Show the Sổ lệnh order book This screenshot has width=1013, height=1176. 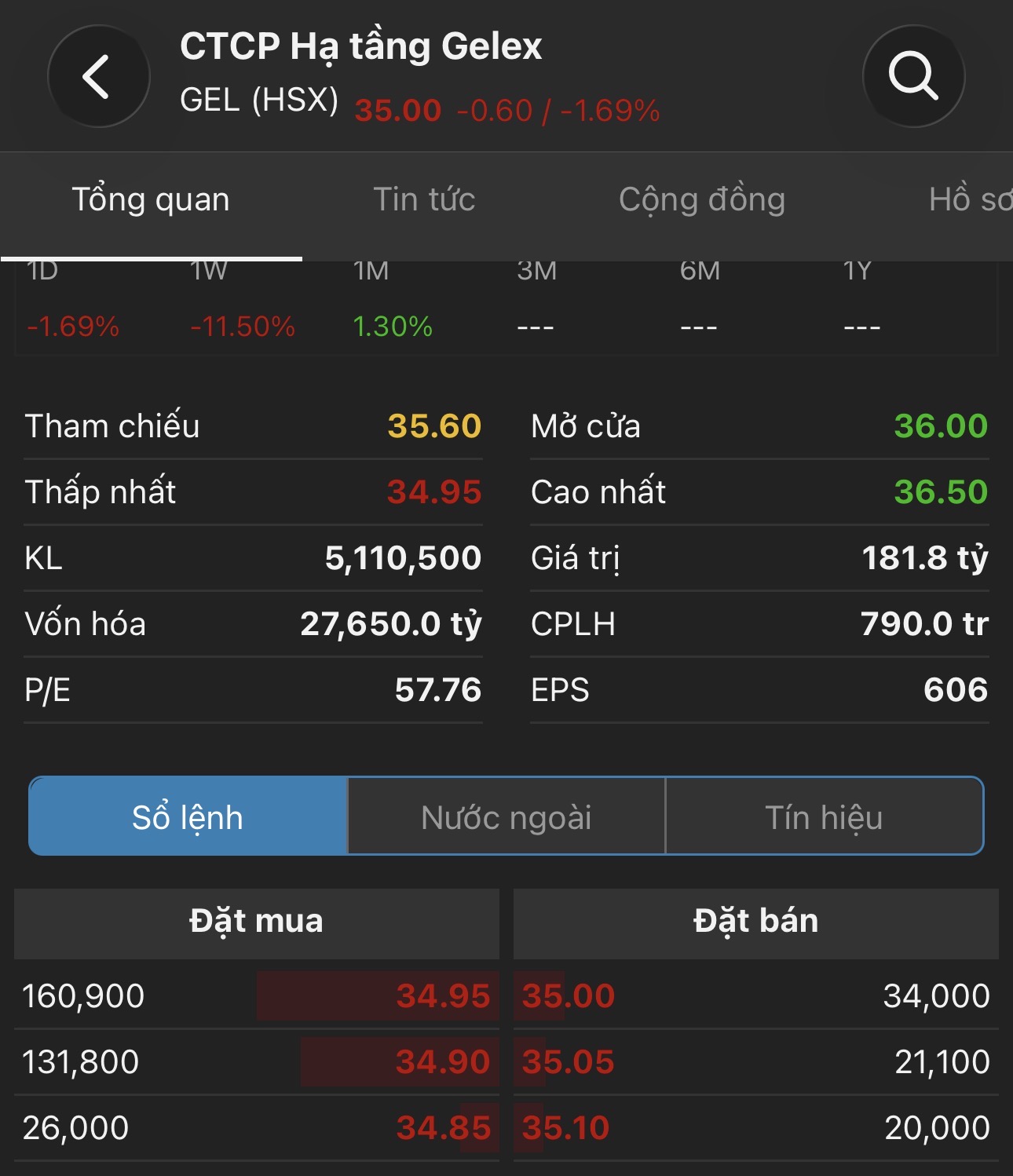pos(188,816)
